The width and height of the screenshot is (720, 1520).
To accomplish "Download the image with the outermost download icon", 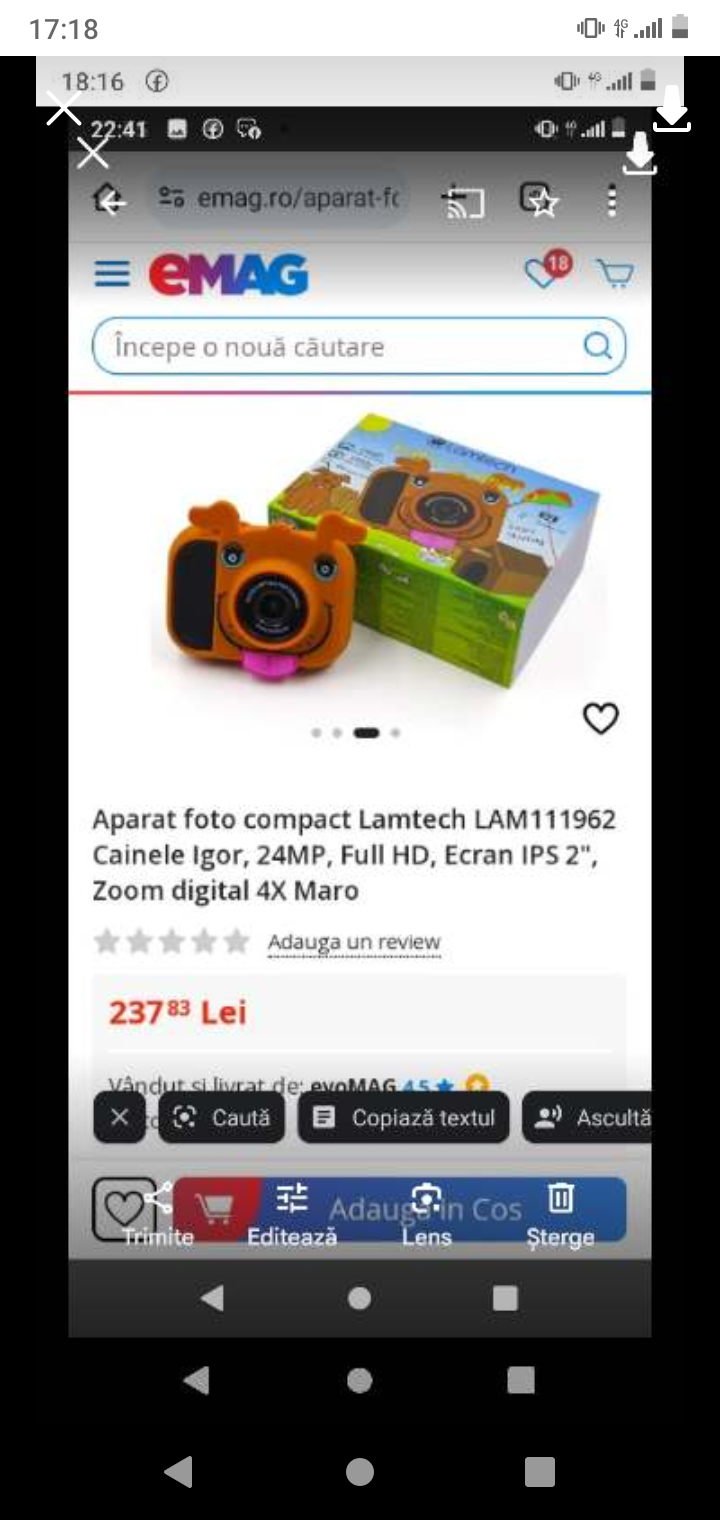I will (672, 108).
